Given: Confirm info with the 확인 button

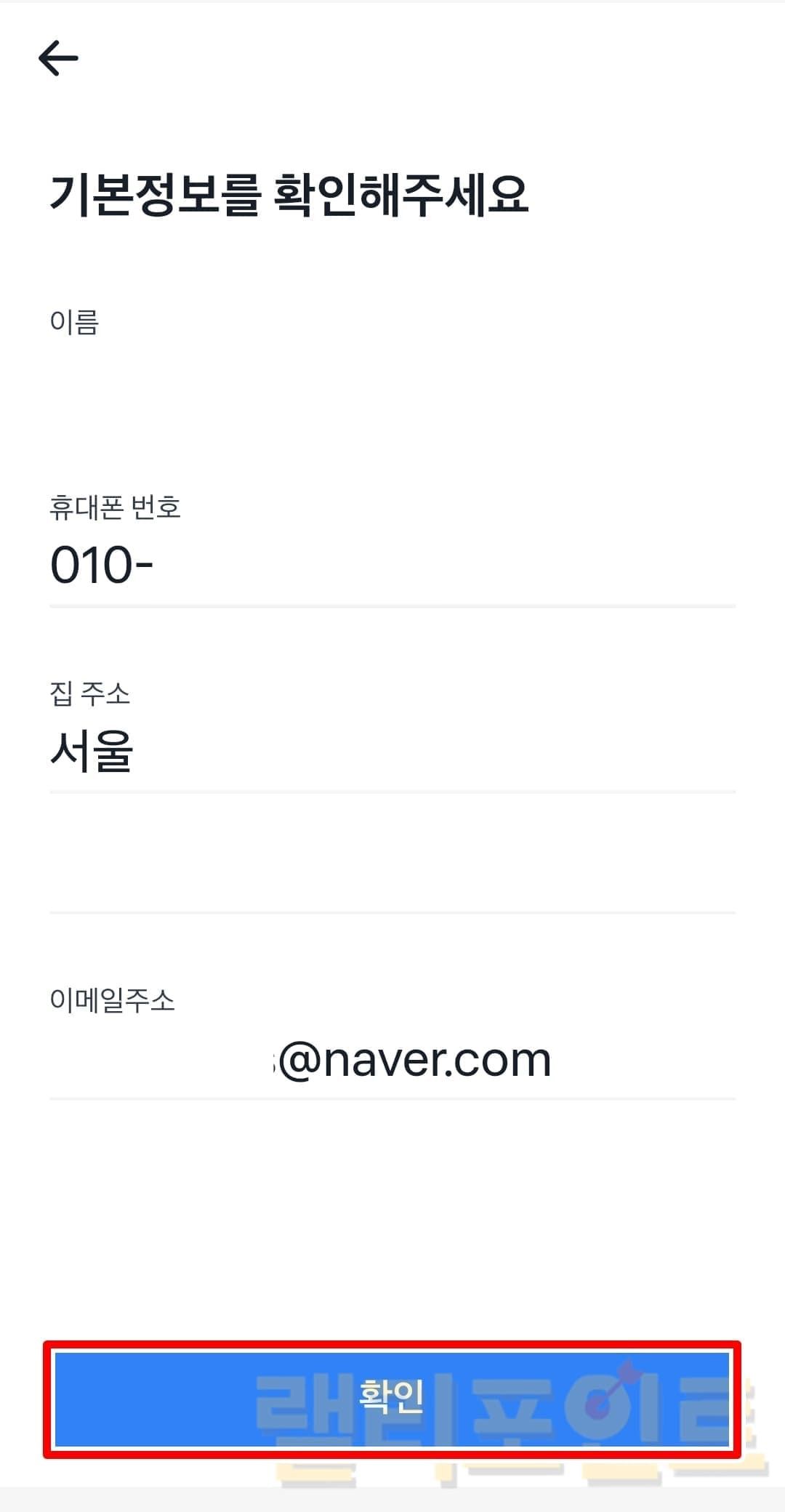Looking at the screenshot, I should [x=392, y=1399].
